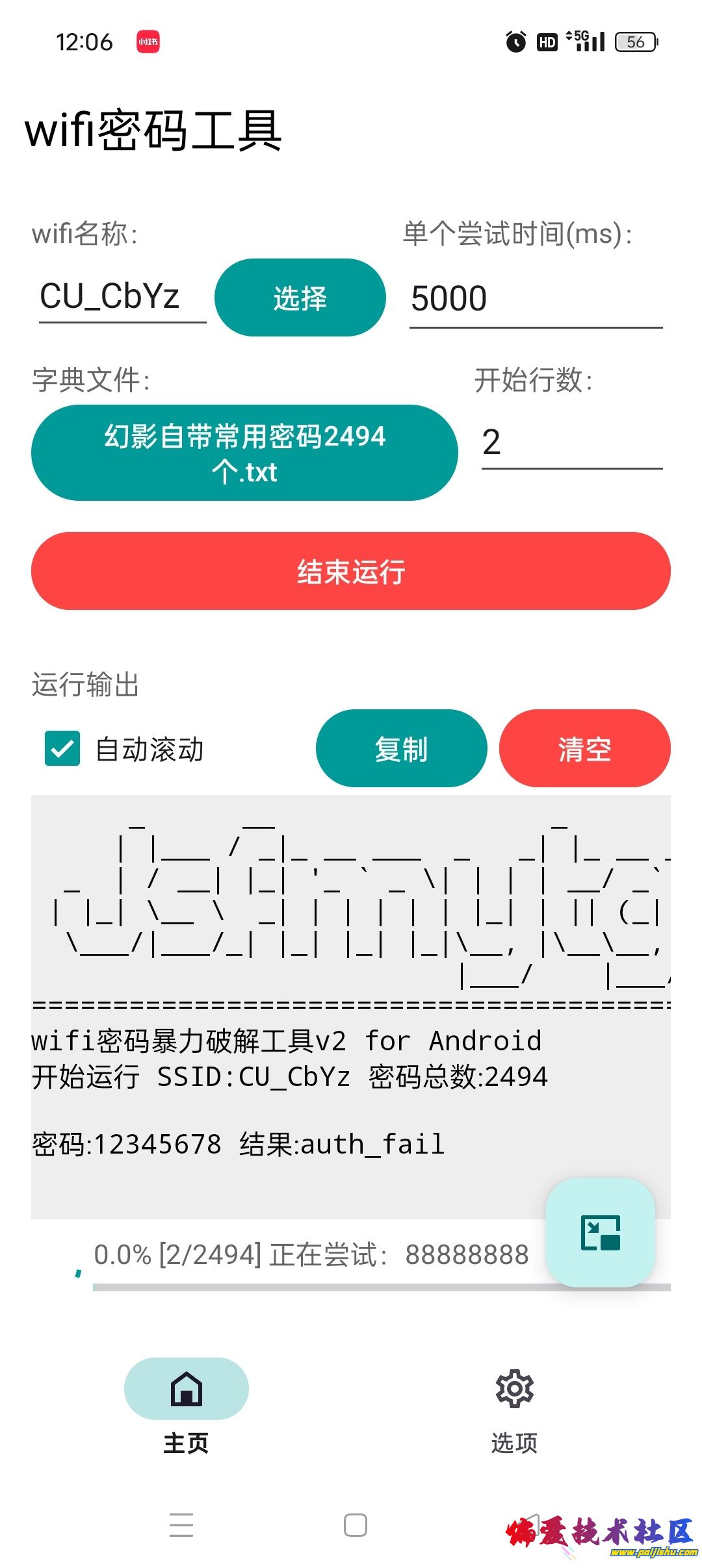Clear the output with 清空
Screen dimensions: 702x1568
tap(584, 749)
